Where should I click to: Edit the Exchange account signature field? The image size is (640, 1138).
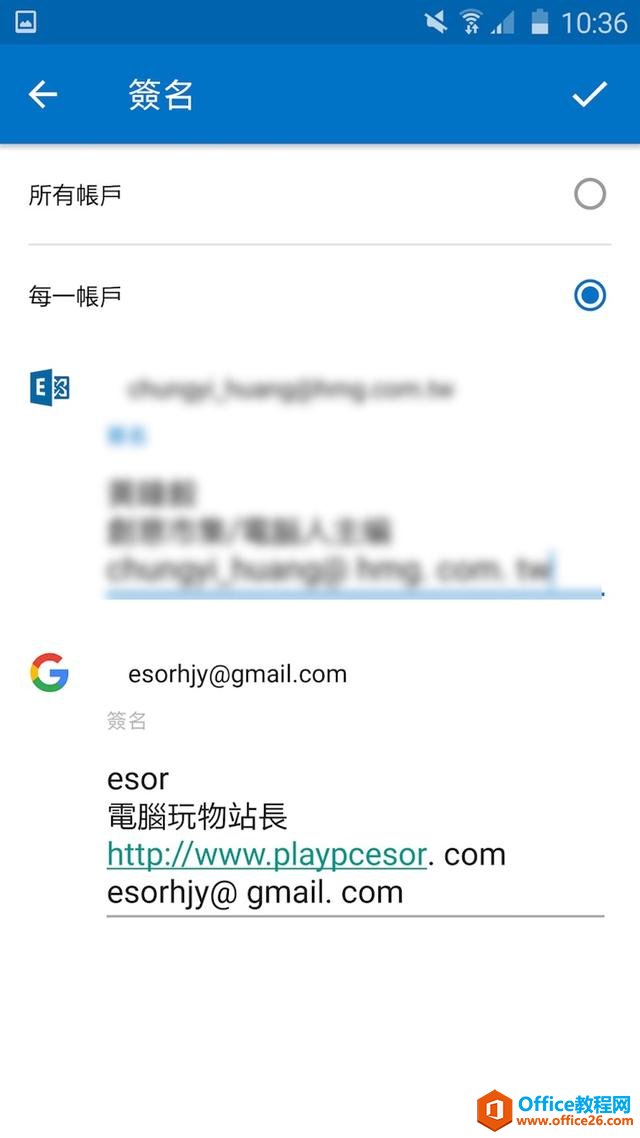coord(350,531)
